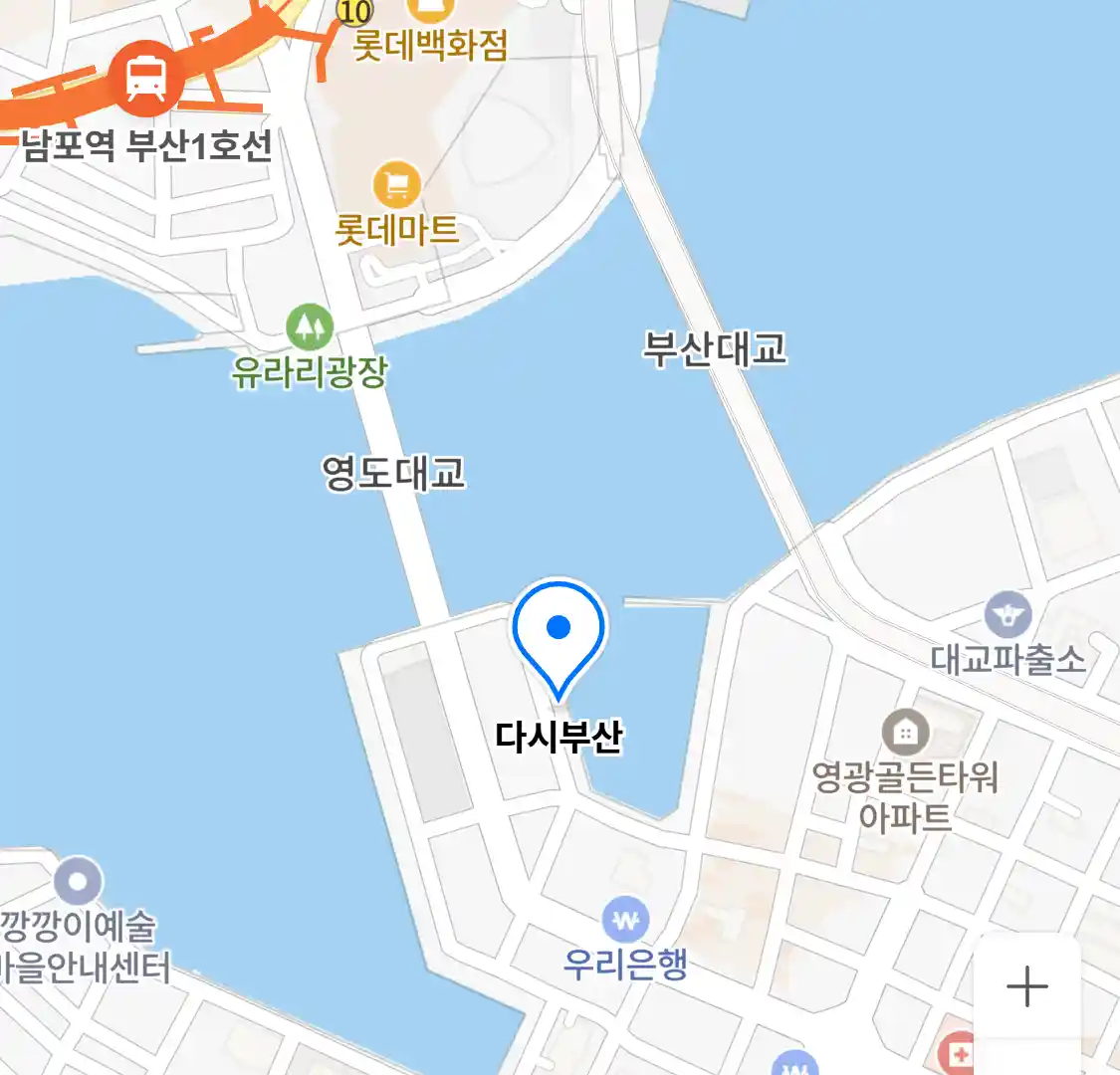
Task: Tap the 우리은행 bank marker
Action: click(625, 921)
